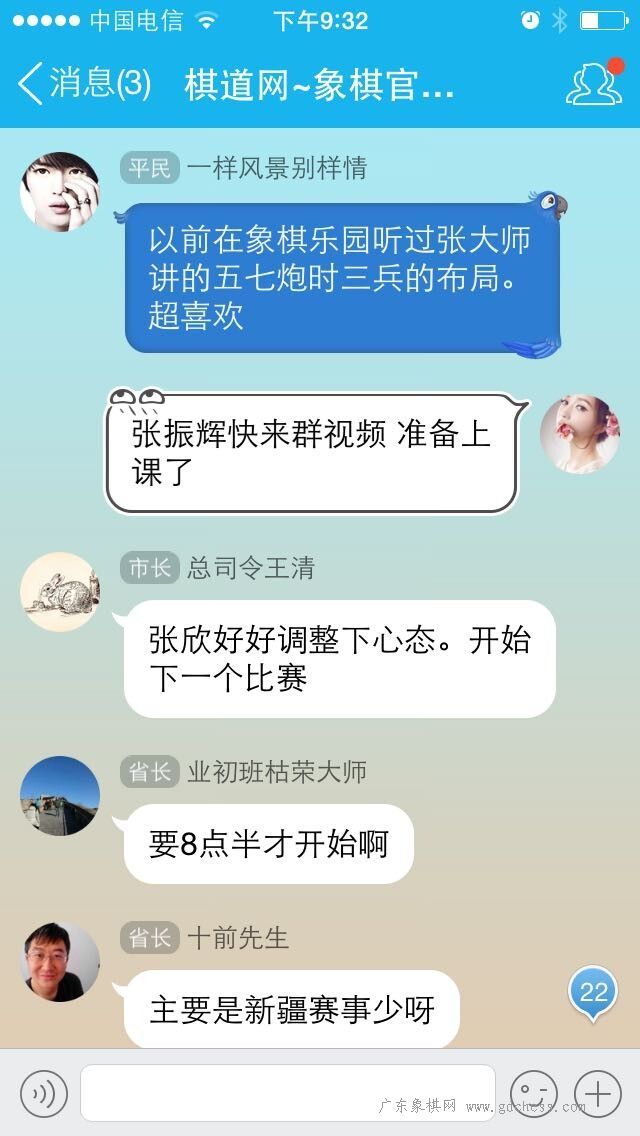View avatar of 一样风景别样情

click(x=59, y=192)
